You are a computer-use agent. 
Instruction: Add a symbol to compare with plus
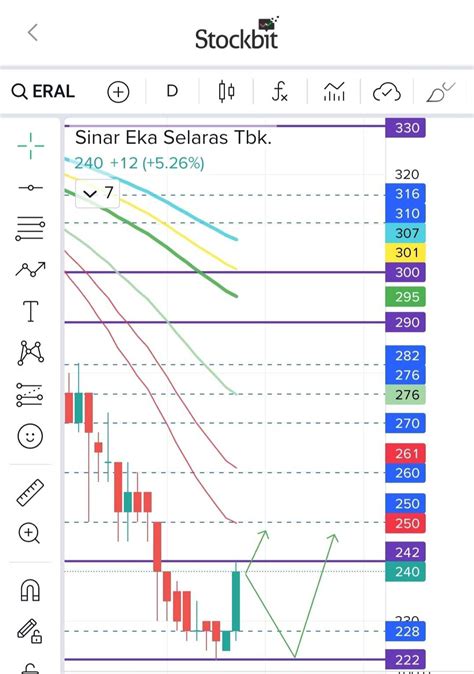coord(118,92)
